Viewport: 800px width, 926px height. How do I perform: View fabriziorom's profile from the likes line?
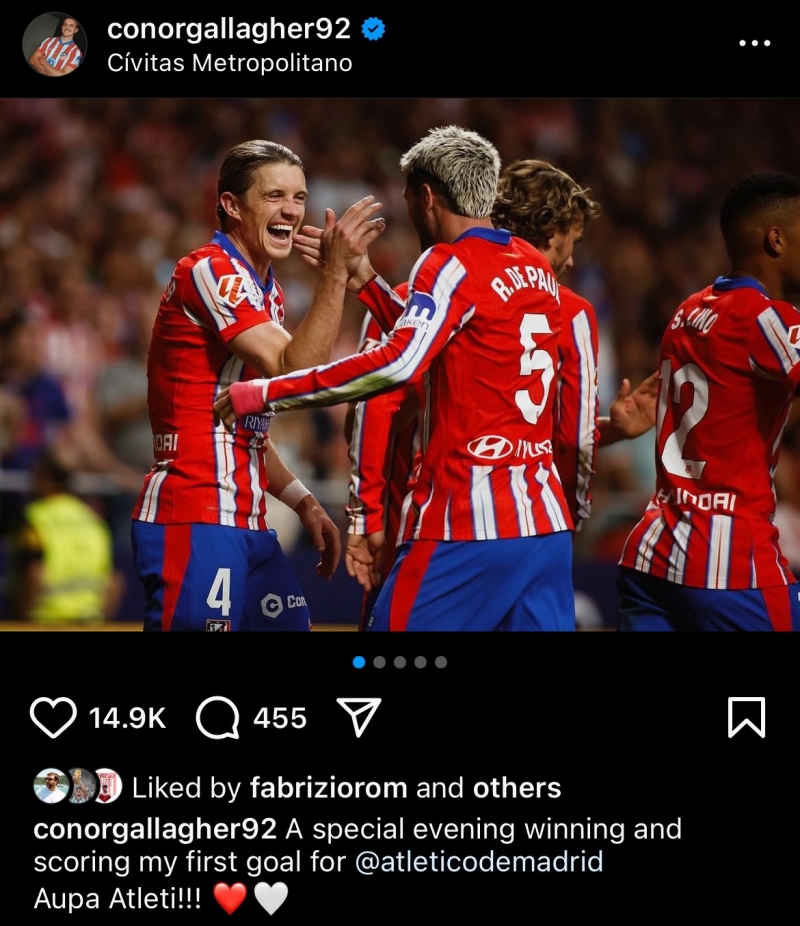(328, 788)
